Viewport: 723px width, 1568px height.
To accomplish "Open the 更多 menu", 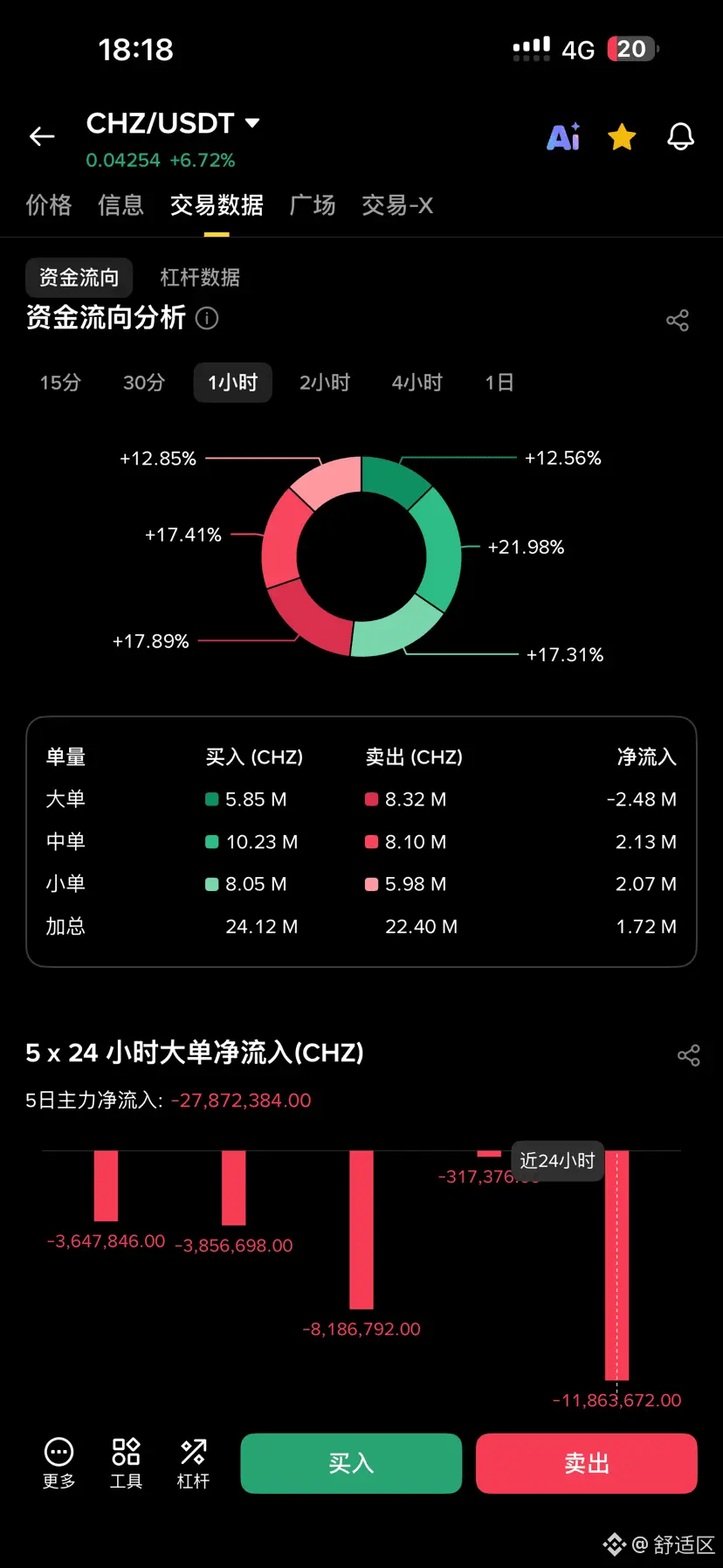I will [59, 1463].
